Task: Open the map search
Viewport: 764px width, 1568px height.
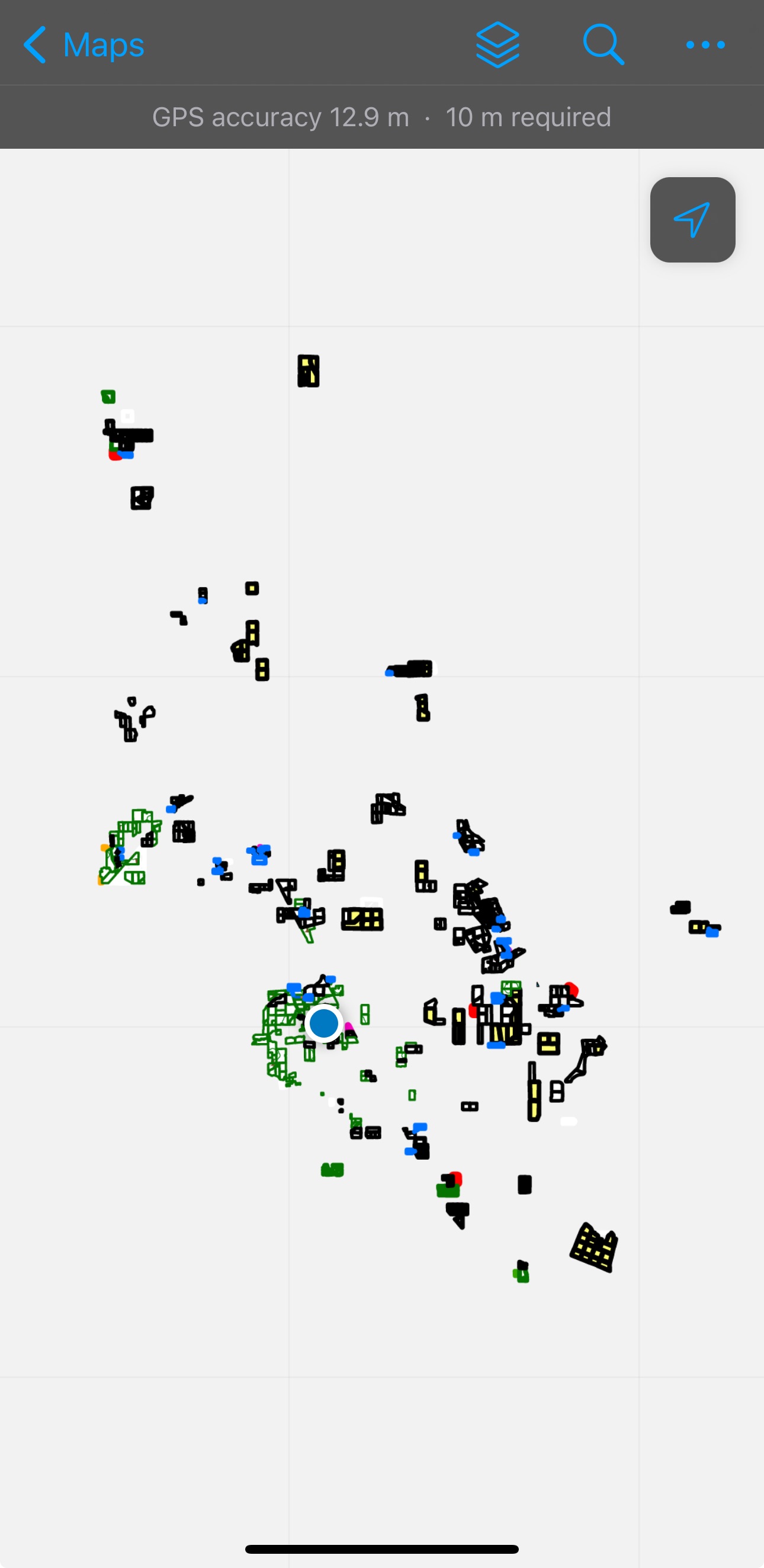Action: [x=603, y=44]
